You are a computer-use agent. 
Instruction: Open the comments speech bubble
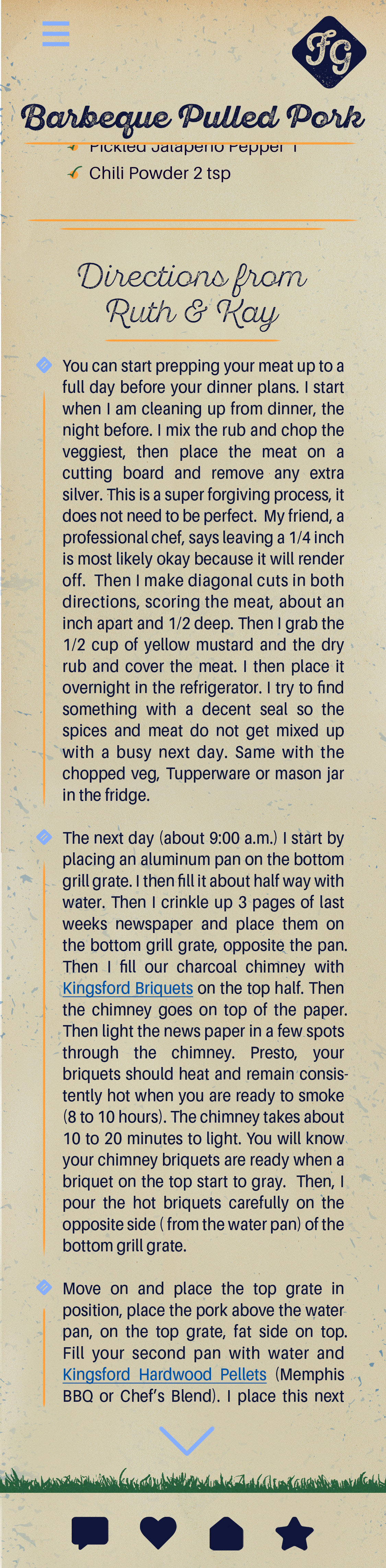(x=90, y=1532)
